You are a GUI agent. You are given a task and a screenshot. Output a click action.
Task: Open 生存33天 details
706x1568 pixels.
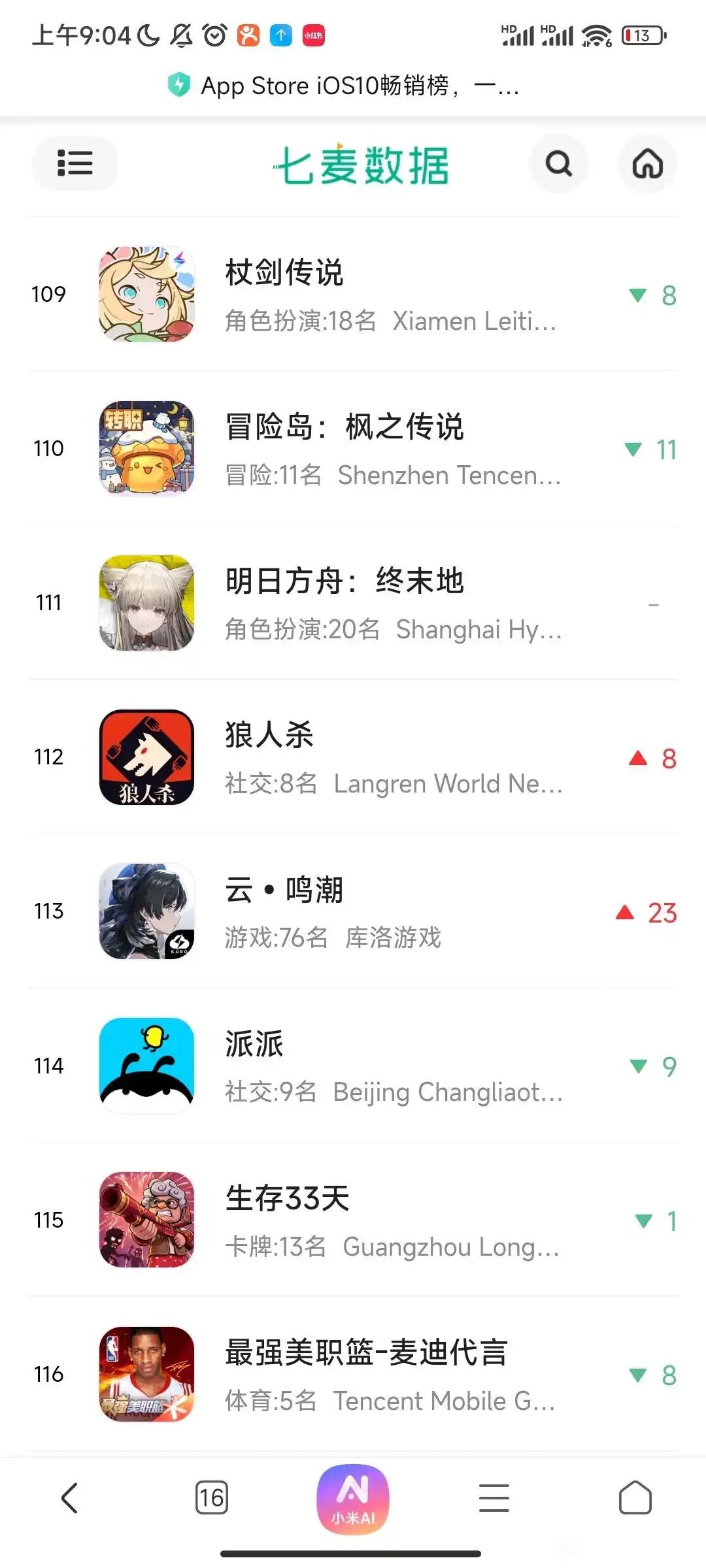[353, 1220]
